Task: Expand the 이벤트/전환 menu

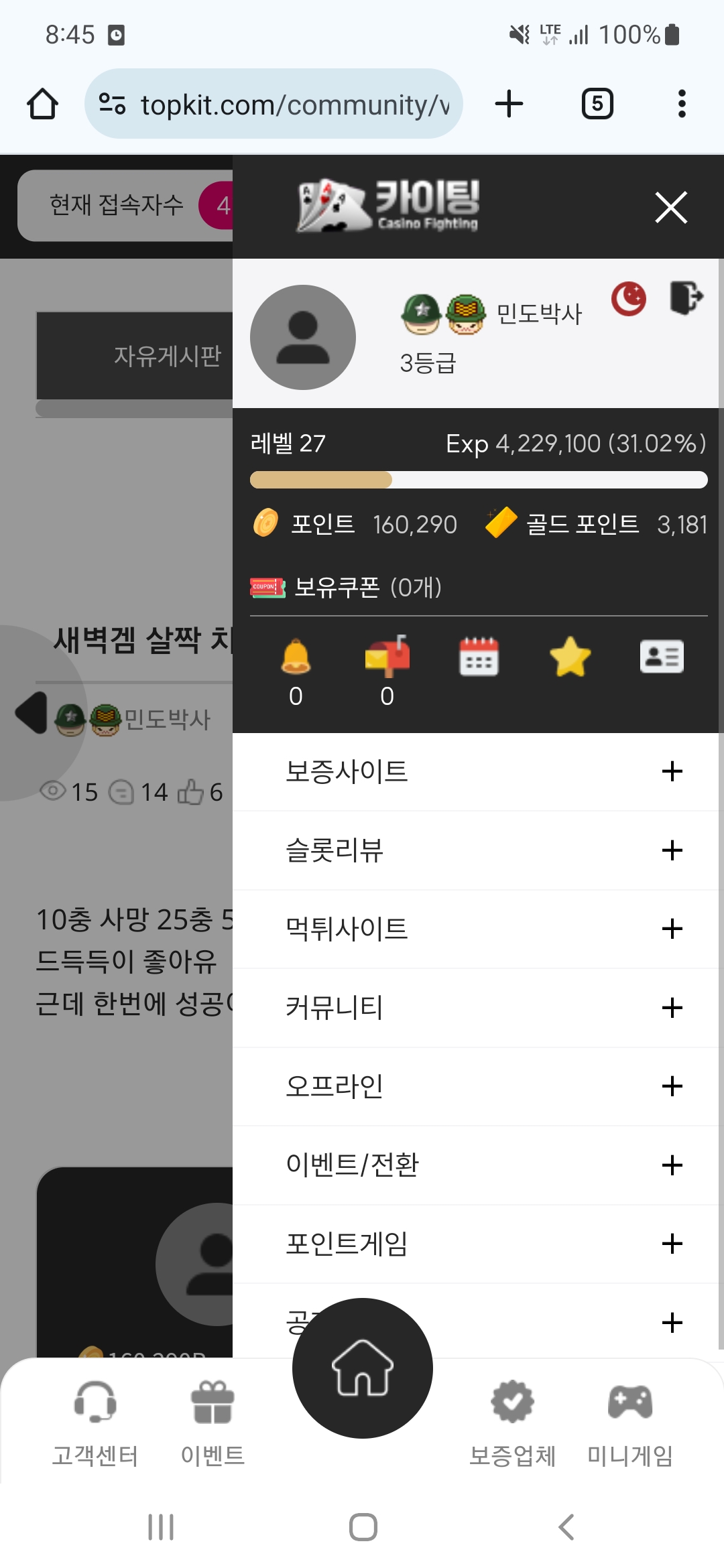Action: point(672,1165)
